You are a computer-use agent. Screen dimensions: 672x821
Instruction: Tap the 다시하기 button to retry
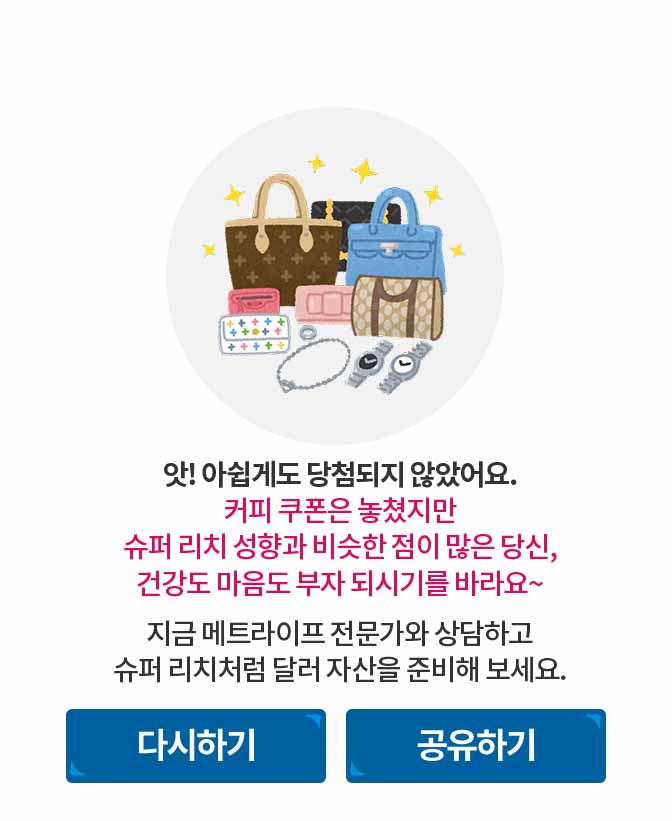[196, 746]
